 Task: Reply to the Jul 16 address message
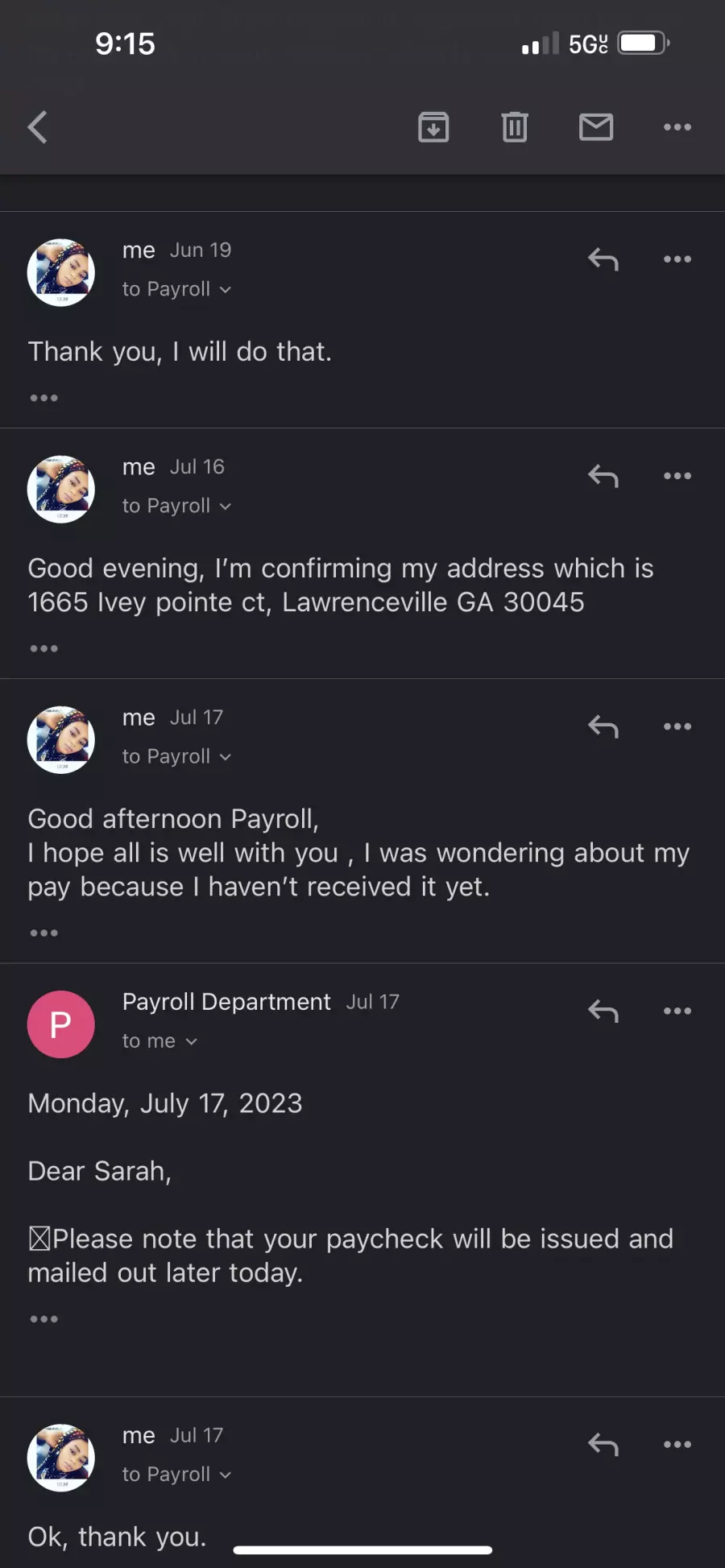click(x=603, y=476)
